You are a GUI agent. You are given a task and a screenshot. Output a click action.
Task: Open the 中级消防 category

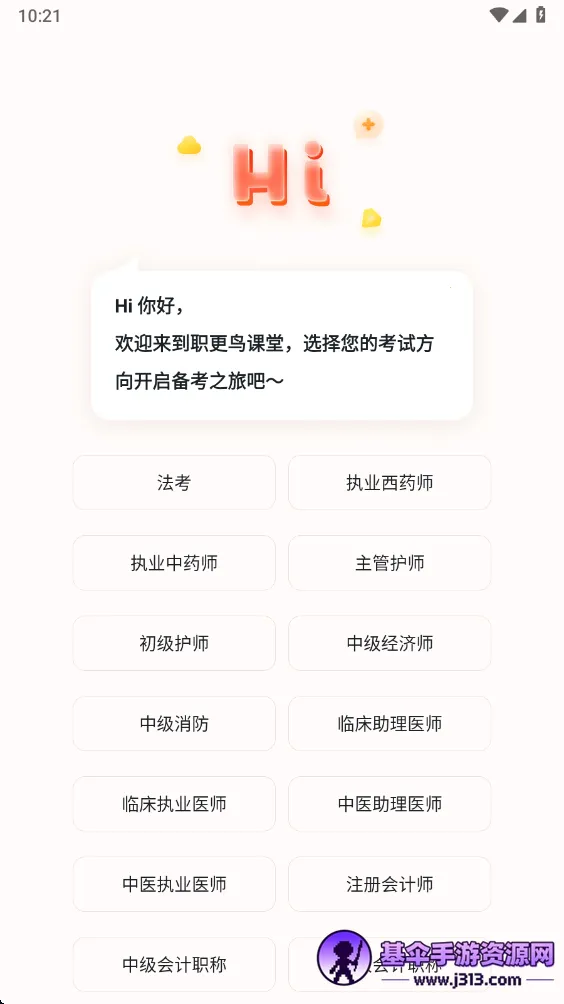point(174,724)
